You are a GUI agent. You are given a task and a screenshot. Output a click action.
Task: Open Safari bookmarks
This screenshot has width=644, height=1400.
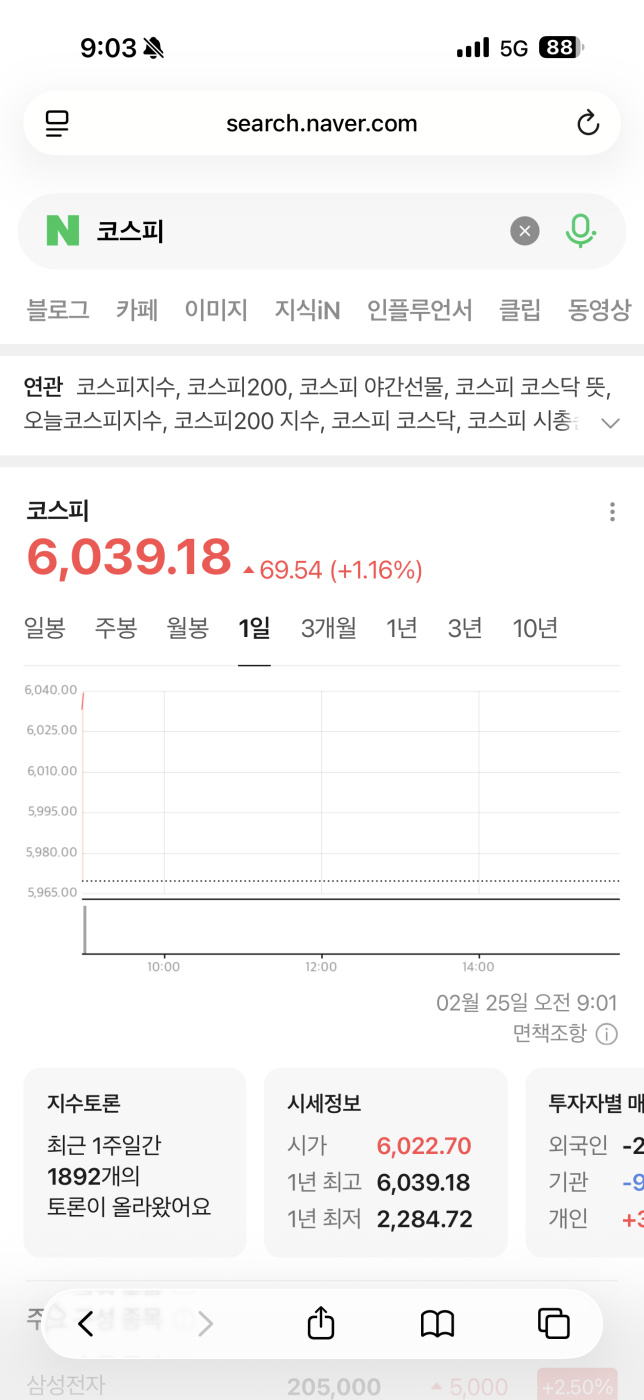tap(437, 1324)
